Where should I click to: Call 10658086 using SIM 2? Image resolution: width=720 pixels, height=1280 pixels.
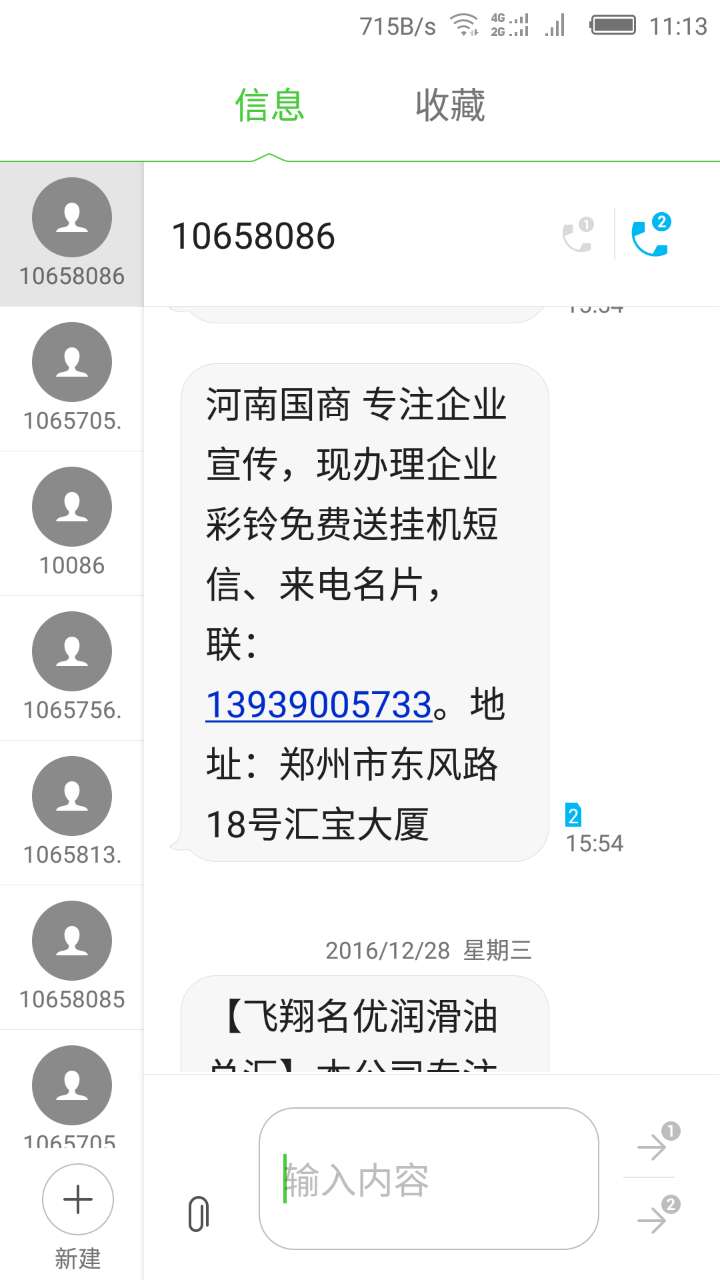click(x=650, y=235)
